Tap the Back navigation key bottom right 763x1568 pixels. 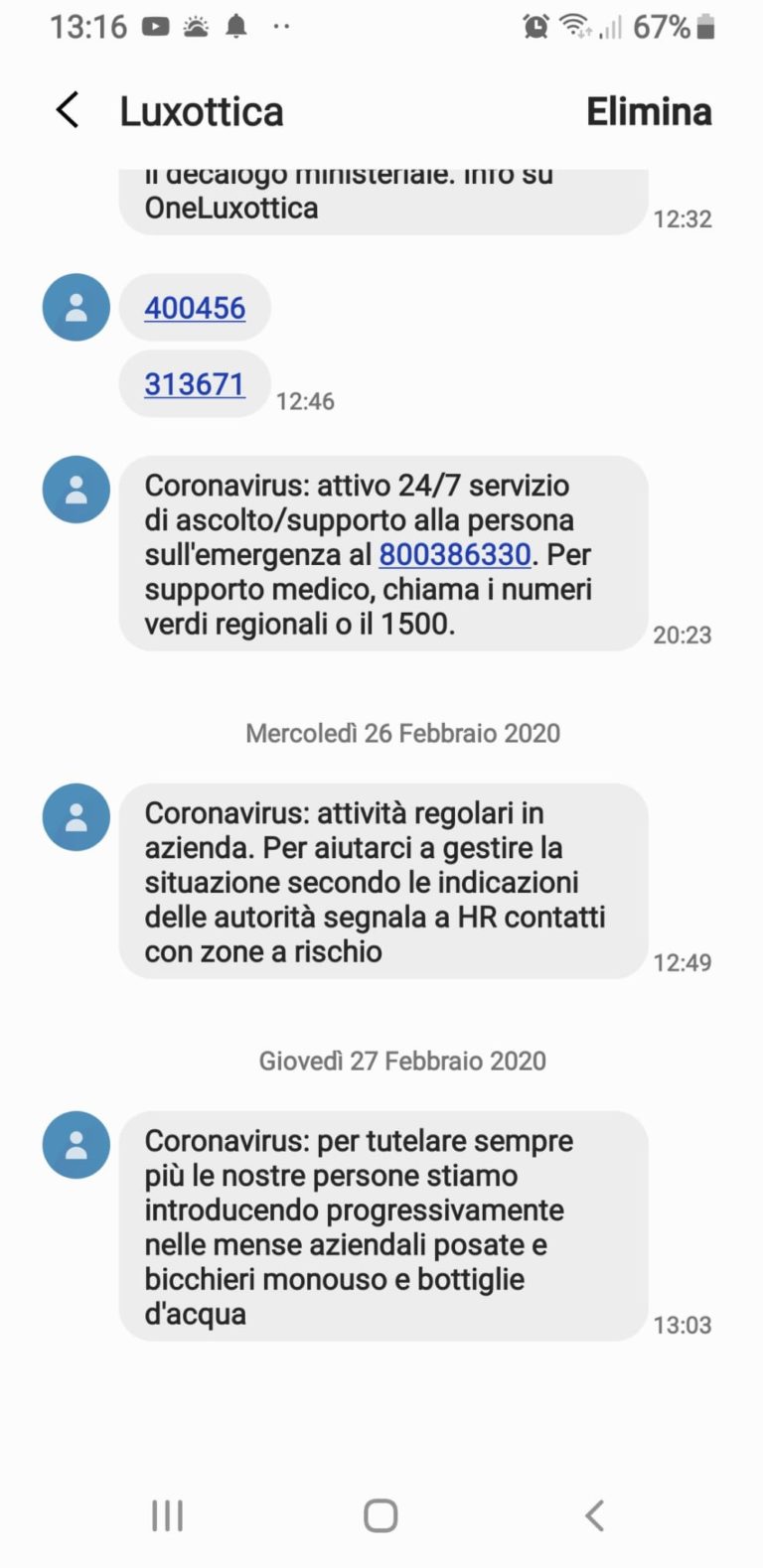point(594,1515)
